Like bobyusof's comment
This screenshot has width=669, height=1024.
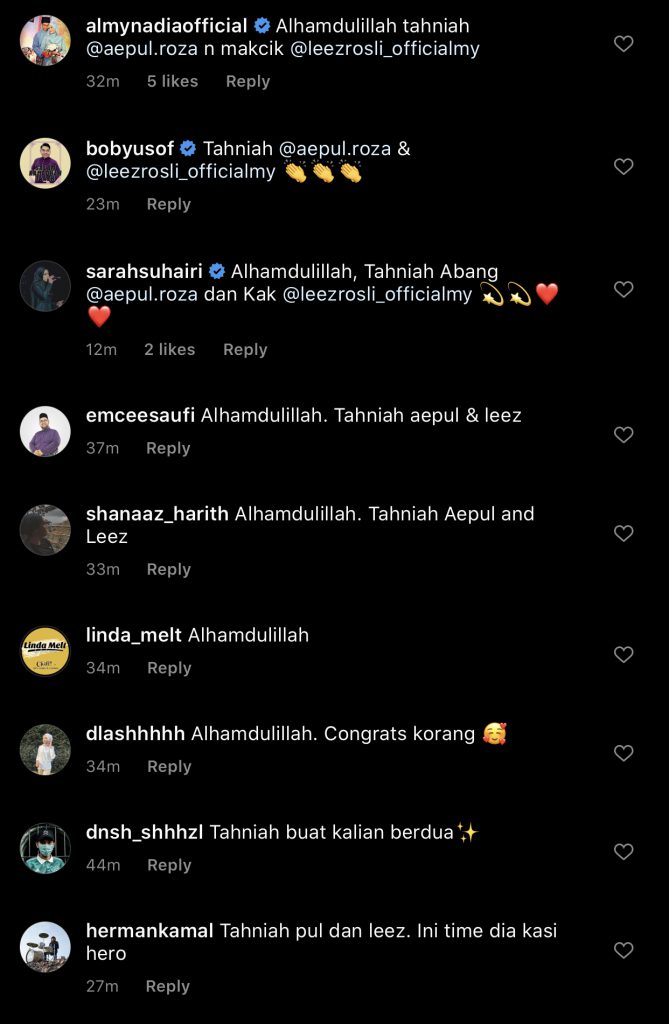click(623, 167)
